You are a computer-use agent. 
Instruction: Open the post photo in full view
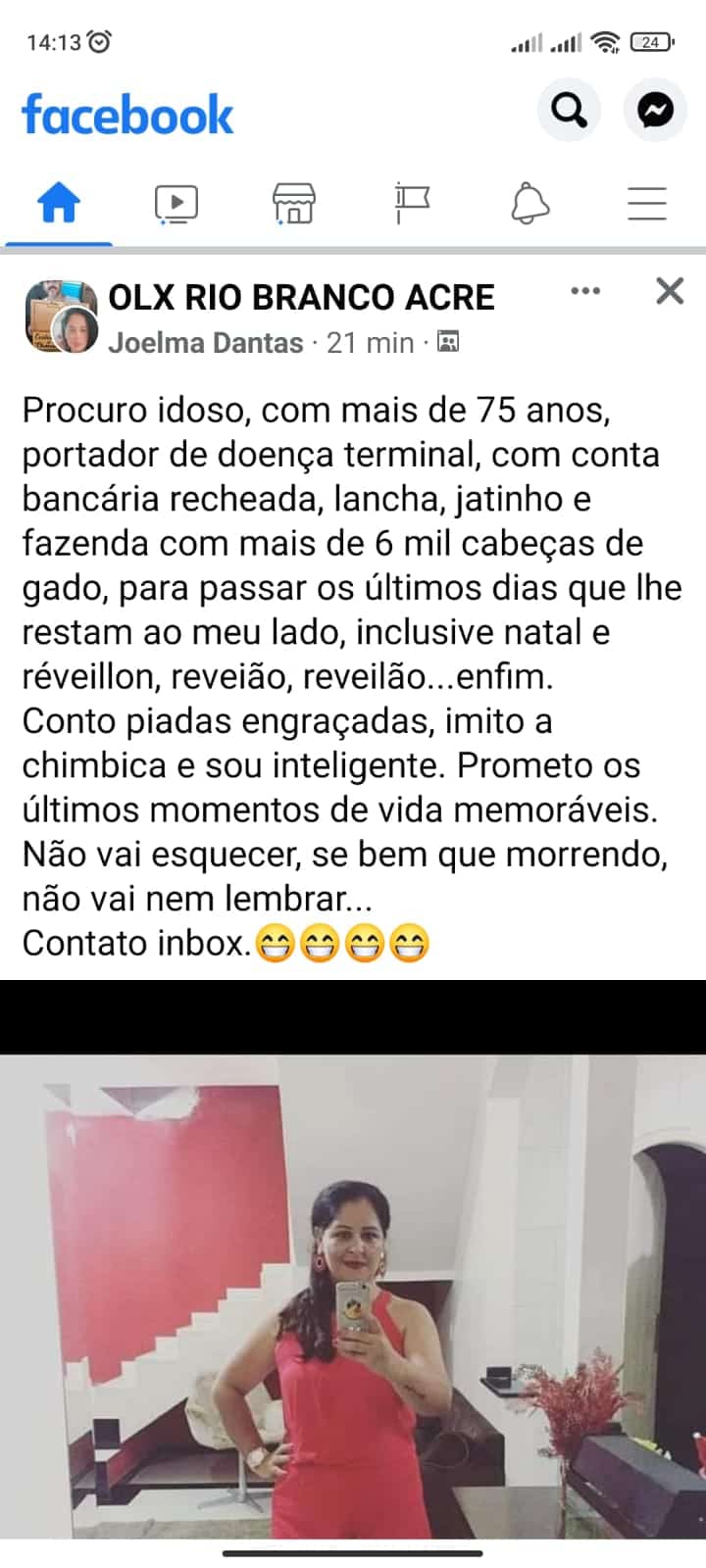pyautogui.click(x=353, y=1294)
